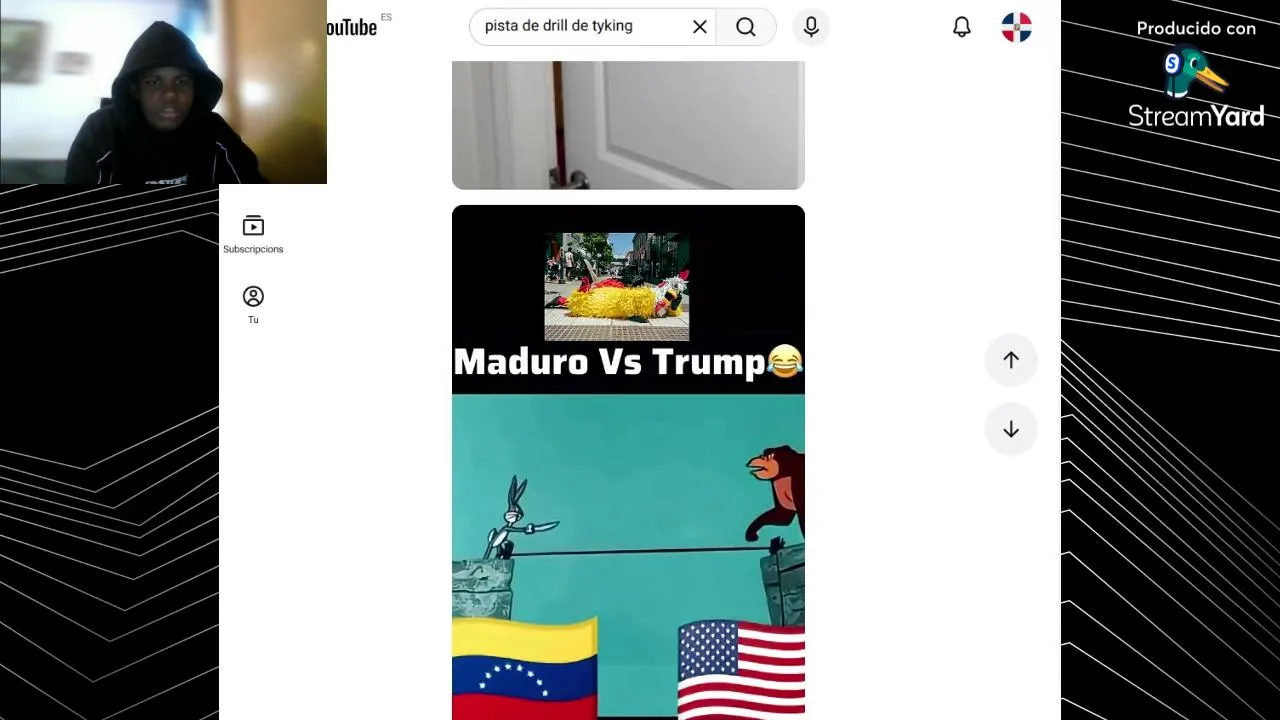
Task: Skip to the next Short with down arrow
Action: pos(1011,429)
